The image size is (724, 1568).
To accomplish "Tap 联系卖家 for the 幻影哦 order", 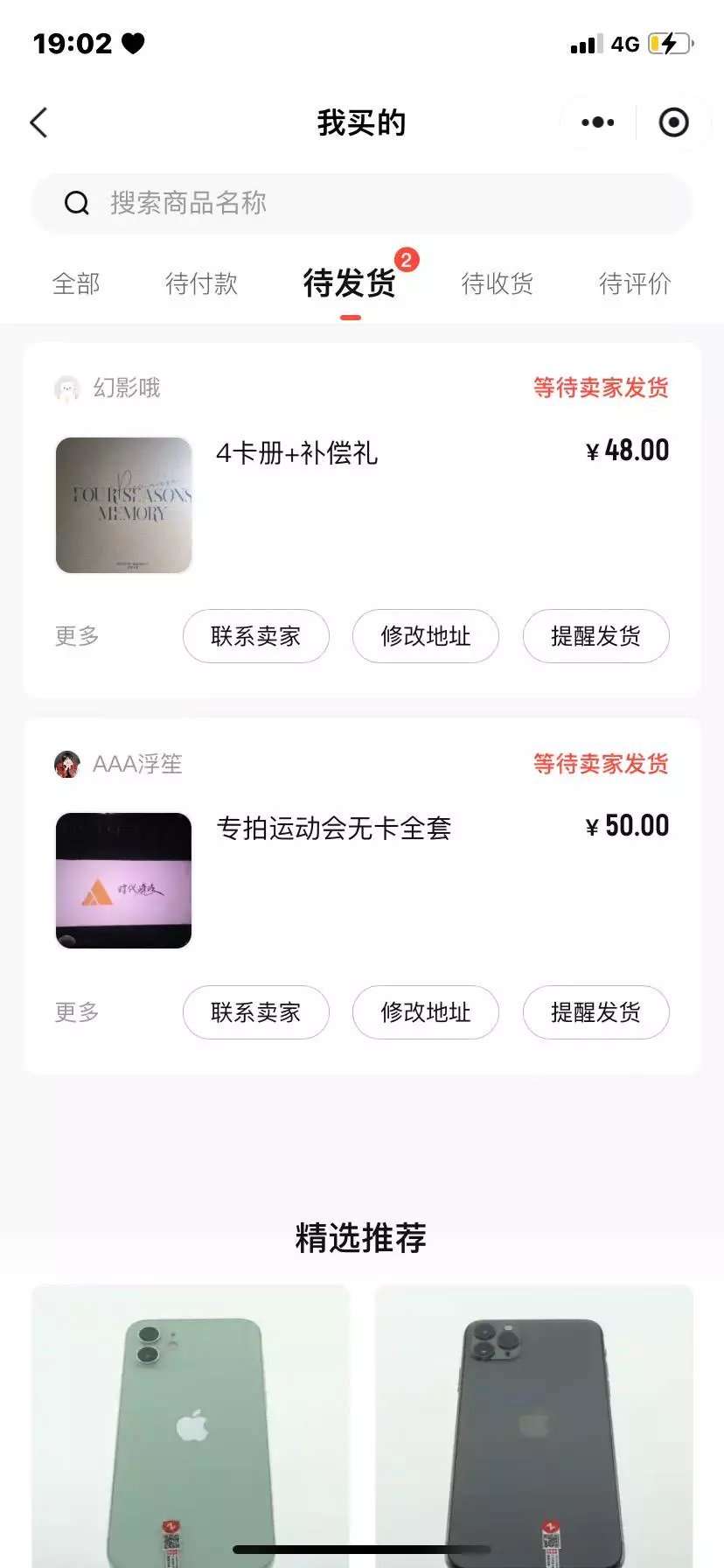I will (x=255, y=636).
